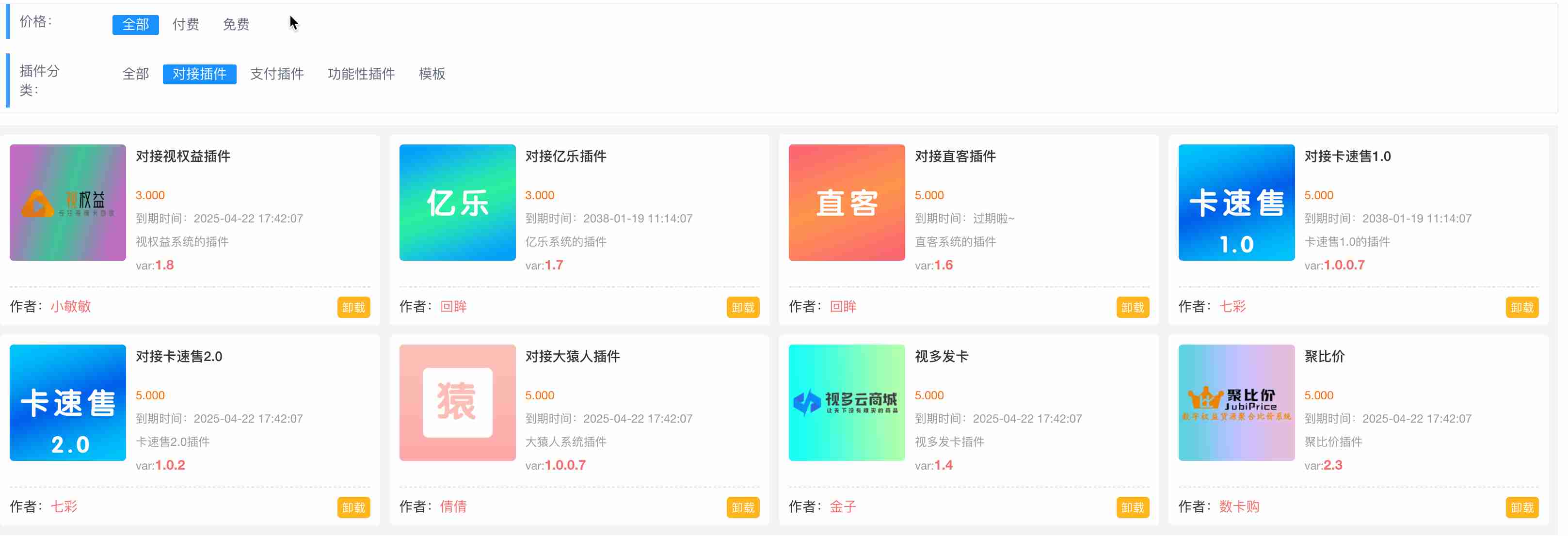The image size is (1568, 536).
Task: Uninstall the 聚比价 plugin
Action: coord(1522,508)
